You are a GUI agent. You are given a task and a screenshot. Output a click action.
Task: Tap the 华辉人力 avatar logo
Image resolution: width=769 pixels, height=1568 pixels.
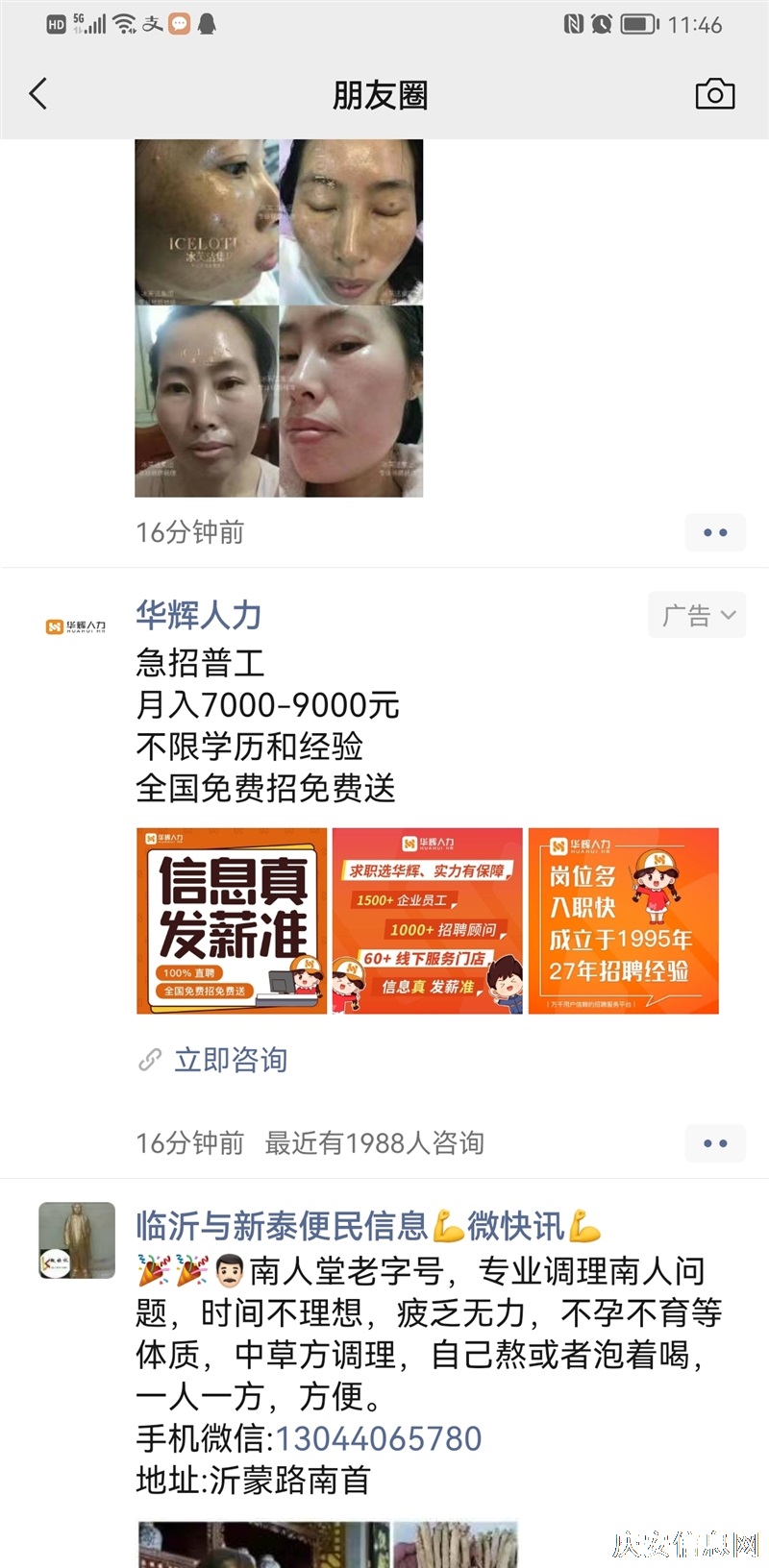(x=76, y=626)
